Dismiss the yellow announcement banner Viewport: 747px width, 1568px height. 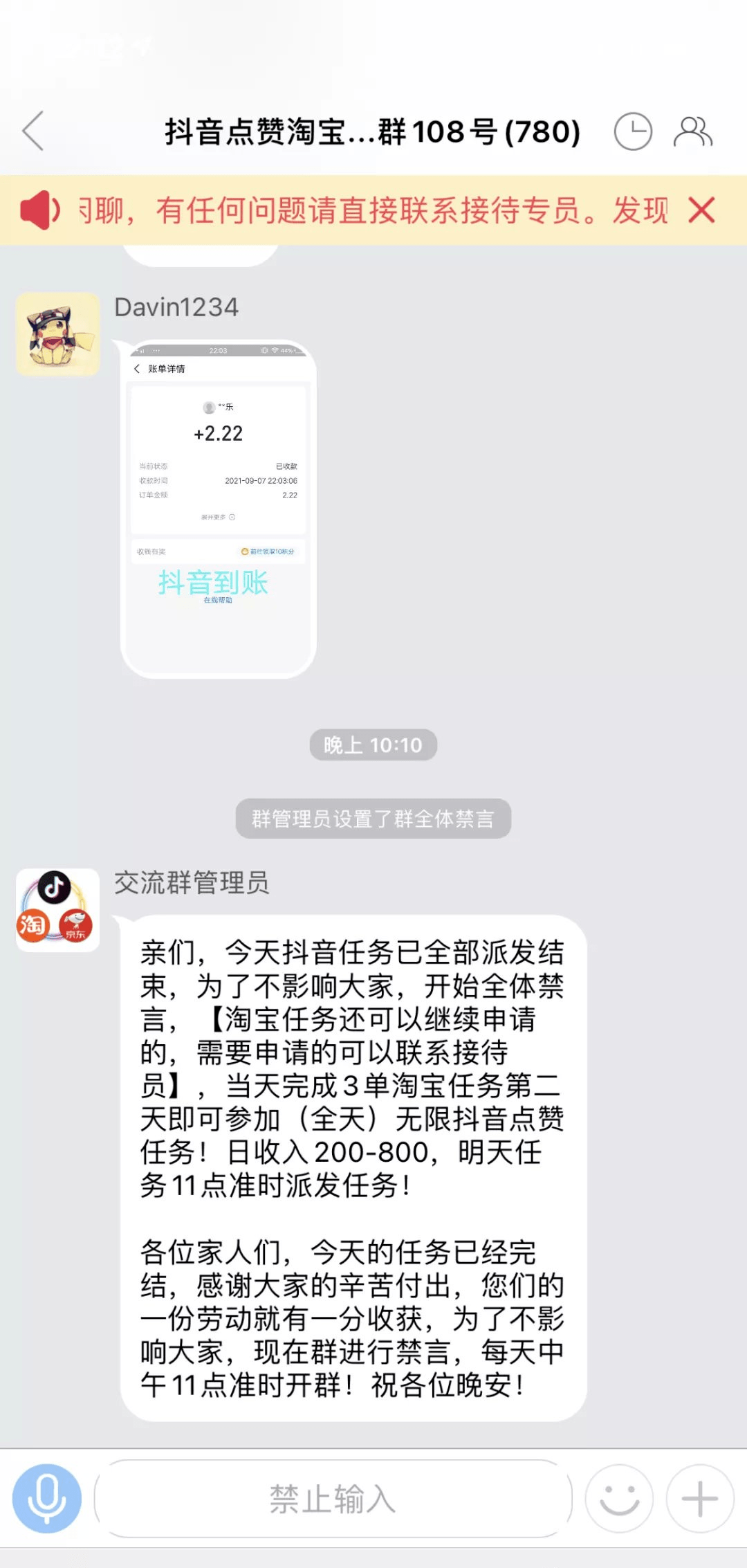[701, 210]
